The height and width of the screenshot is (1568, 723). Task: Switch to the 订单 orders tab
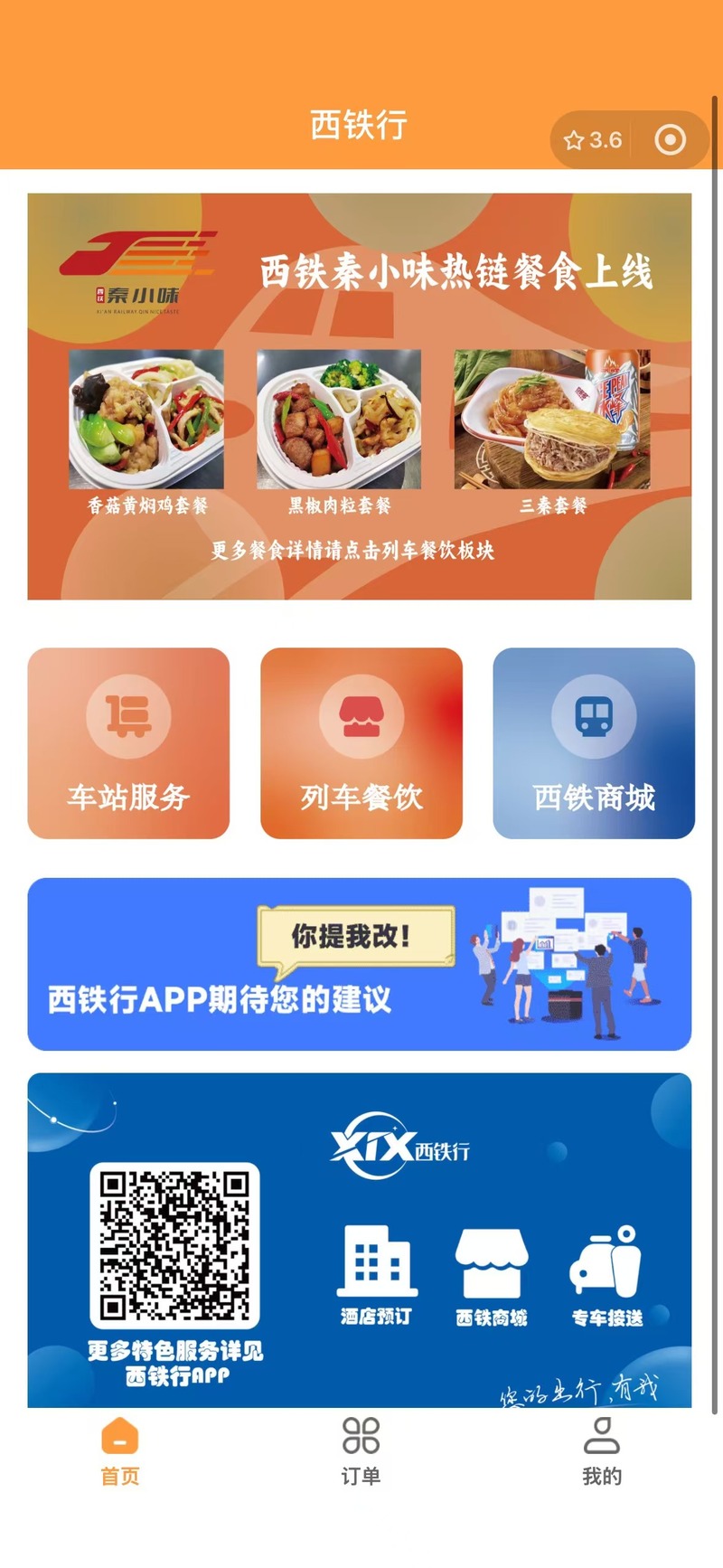(361, 1452)
